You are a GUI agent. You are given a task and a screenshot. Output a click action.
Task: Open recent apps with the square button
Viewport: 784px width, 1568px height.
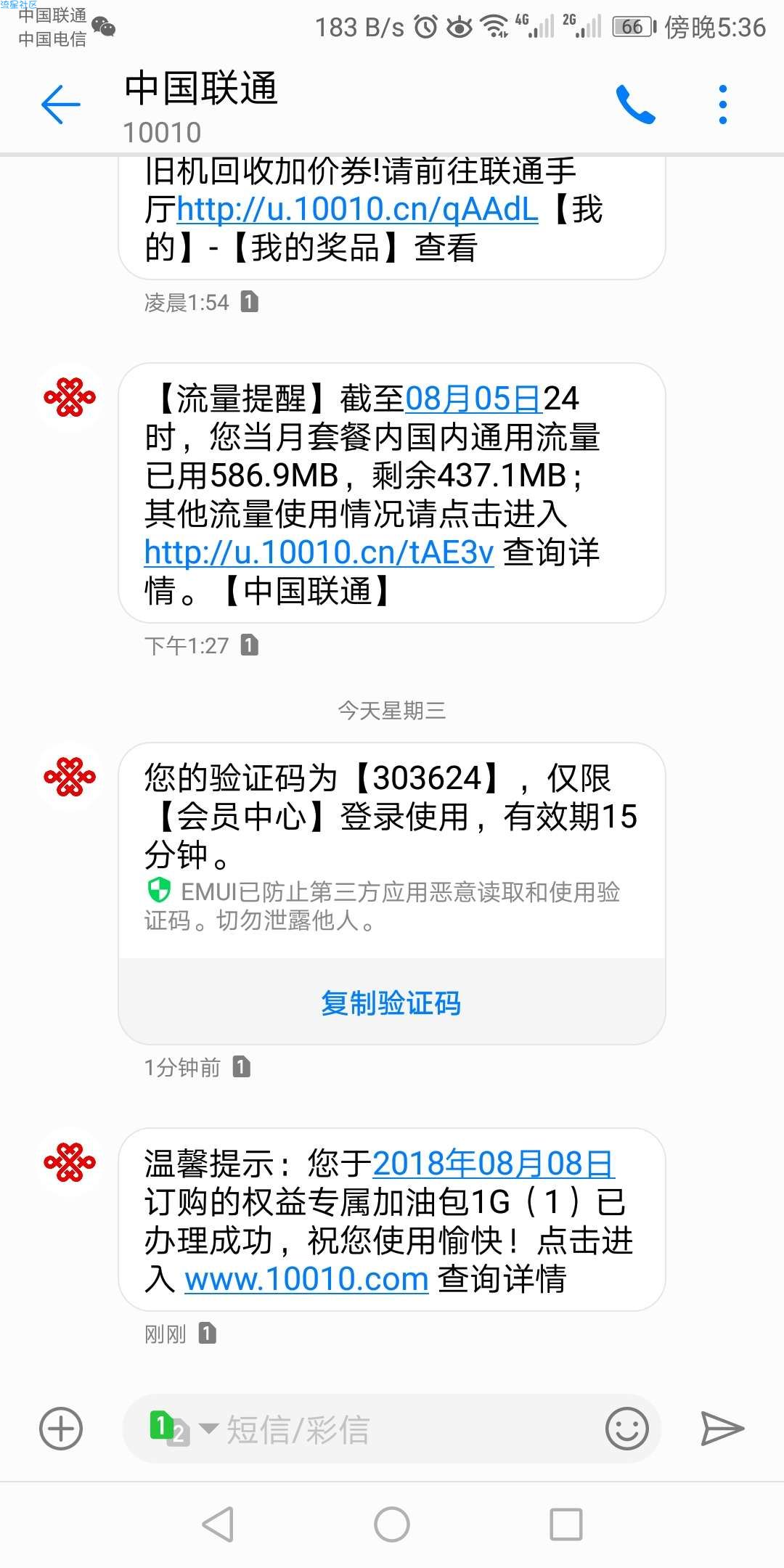566,1524
